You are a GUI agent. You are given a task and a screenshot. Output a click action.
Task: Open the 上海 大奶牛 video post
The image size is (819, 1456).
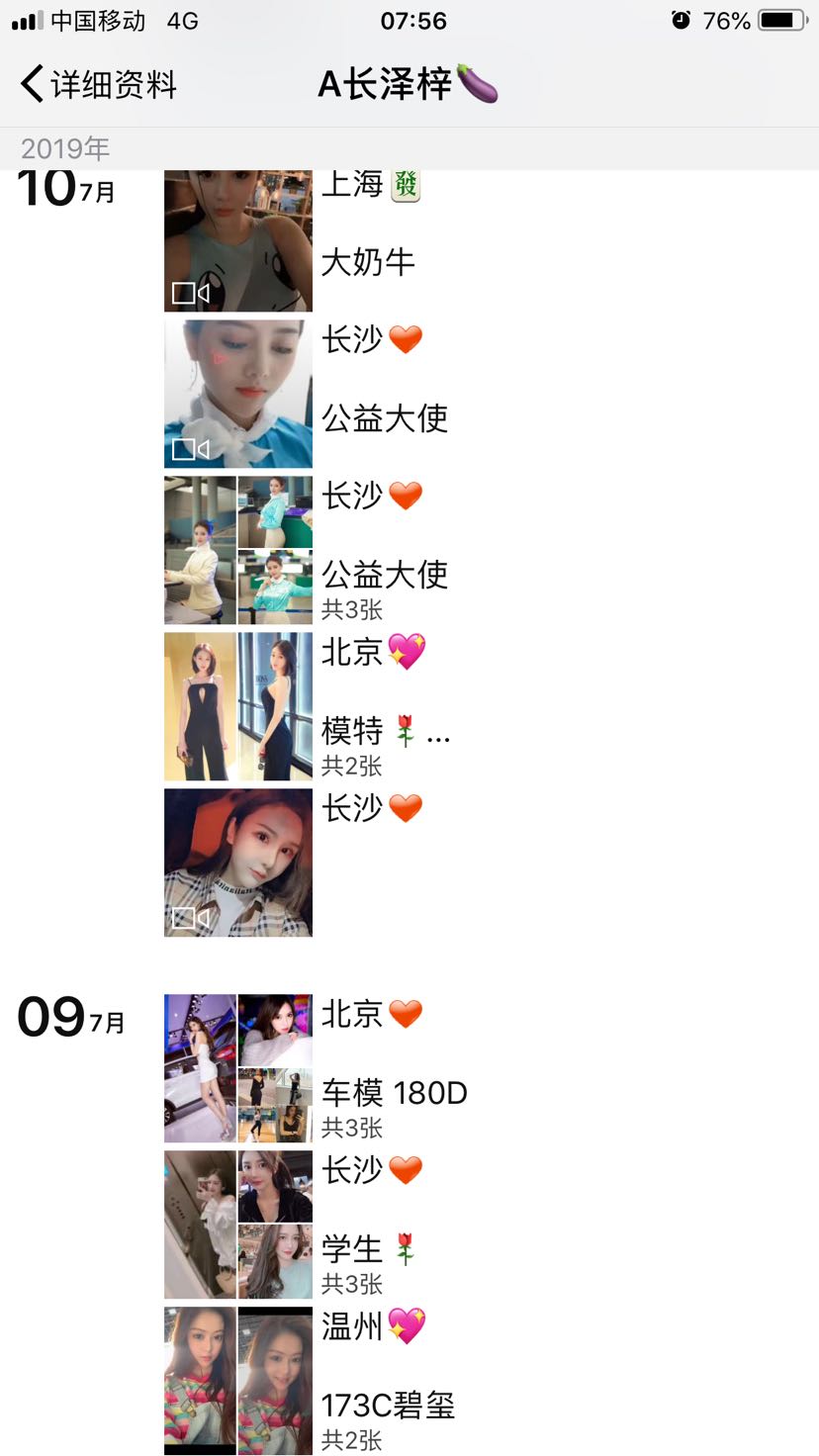click(238, 242)
